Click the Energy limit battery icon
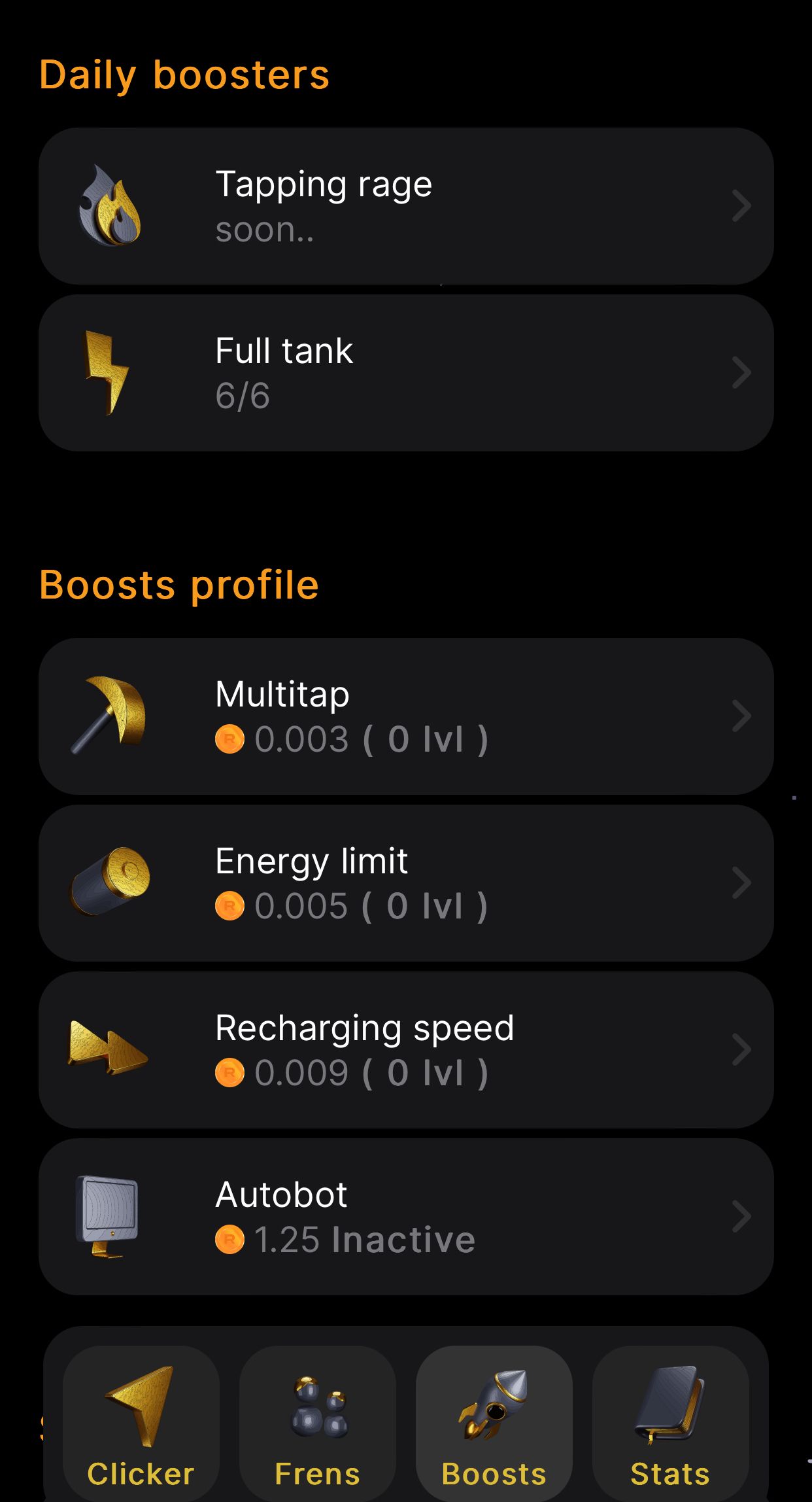This screenshot has height=1502, width=812. click(x=112, y=882)
